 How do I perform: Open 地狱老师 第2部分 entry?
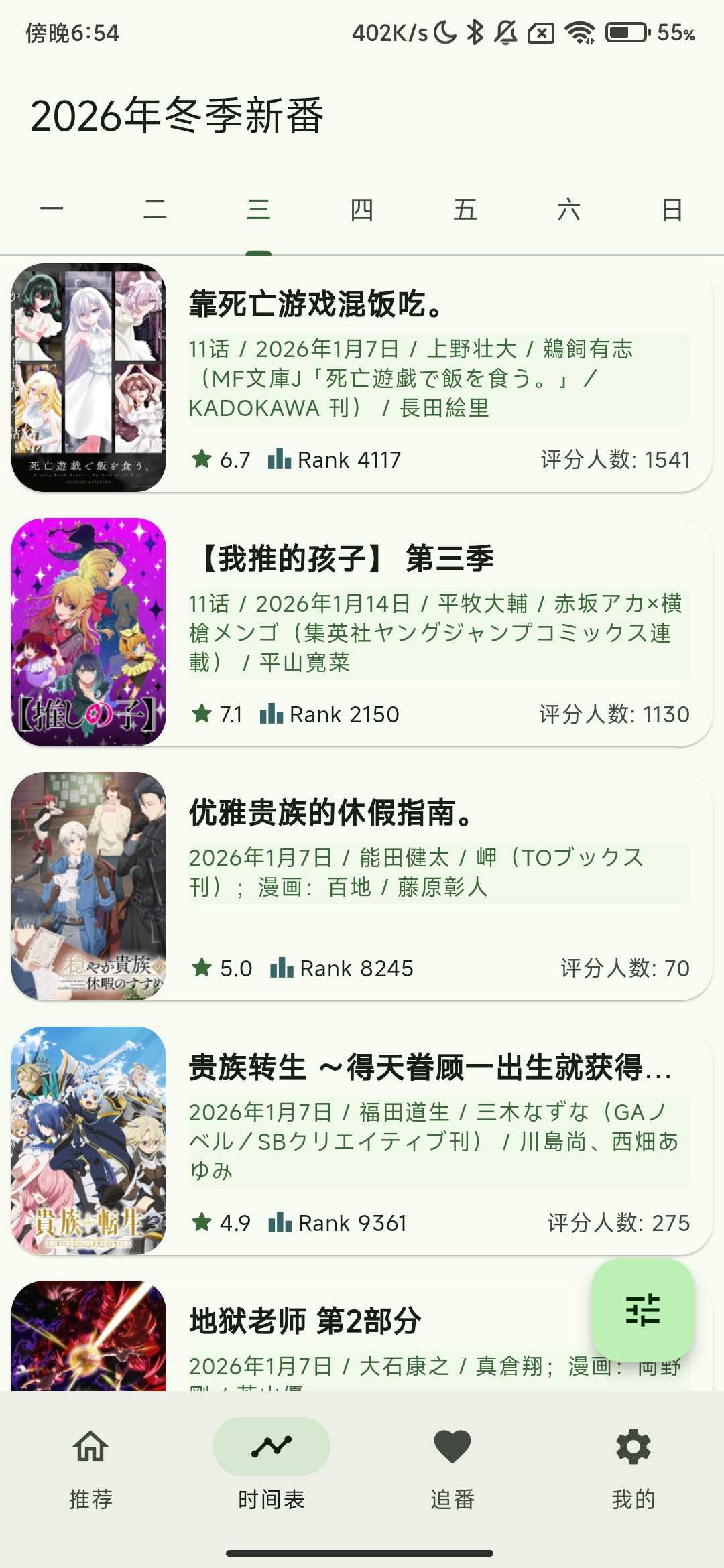[x=303, y=1322]
